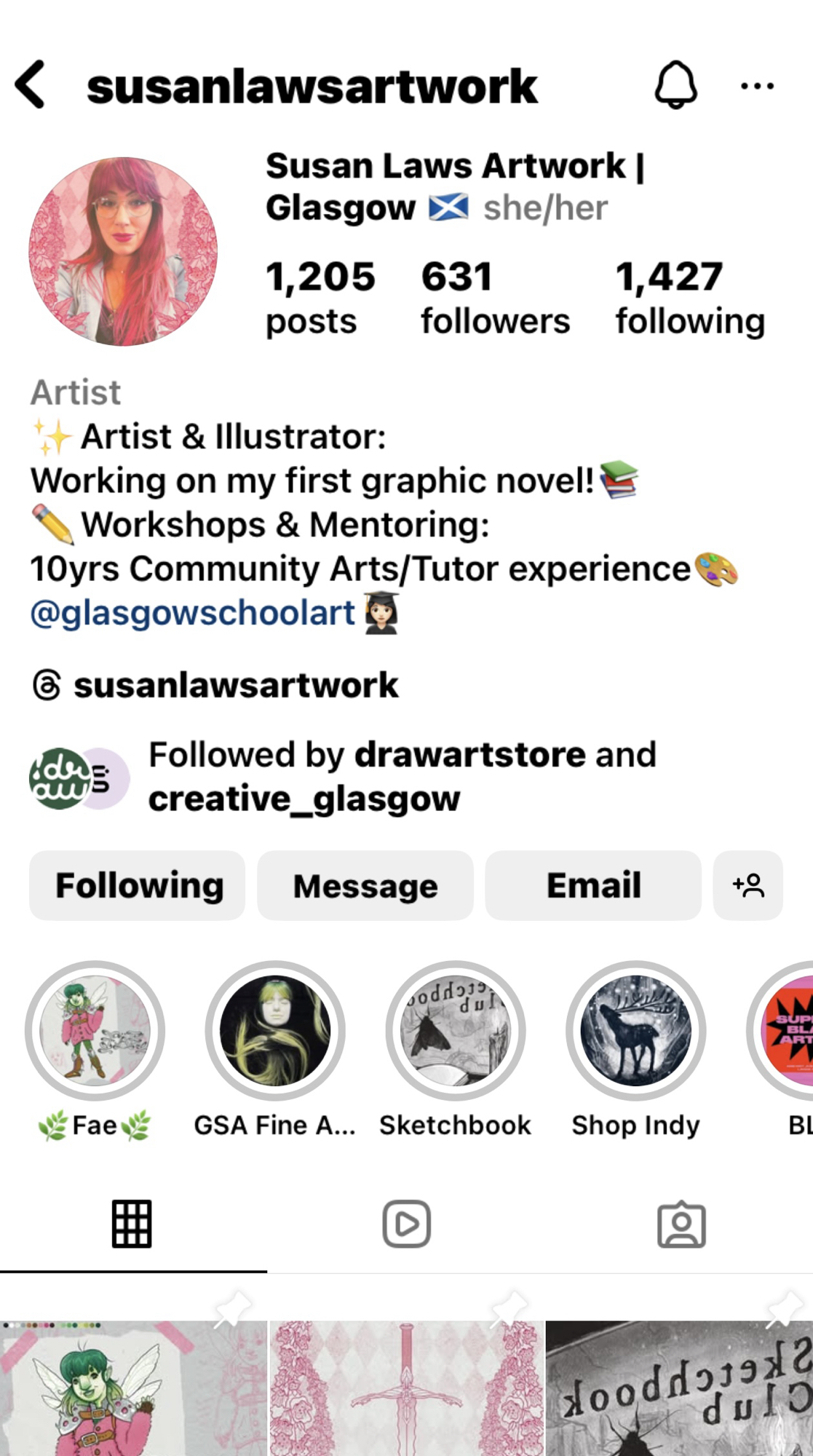Show the 1,427 following list
Screen dimensions: 813x1456
(690, 298)
